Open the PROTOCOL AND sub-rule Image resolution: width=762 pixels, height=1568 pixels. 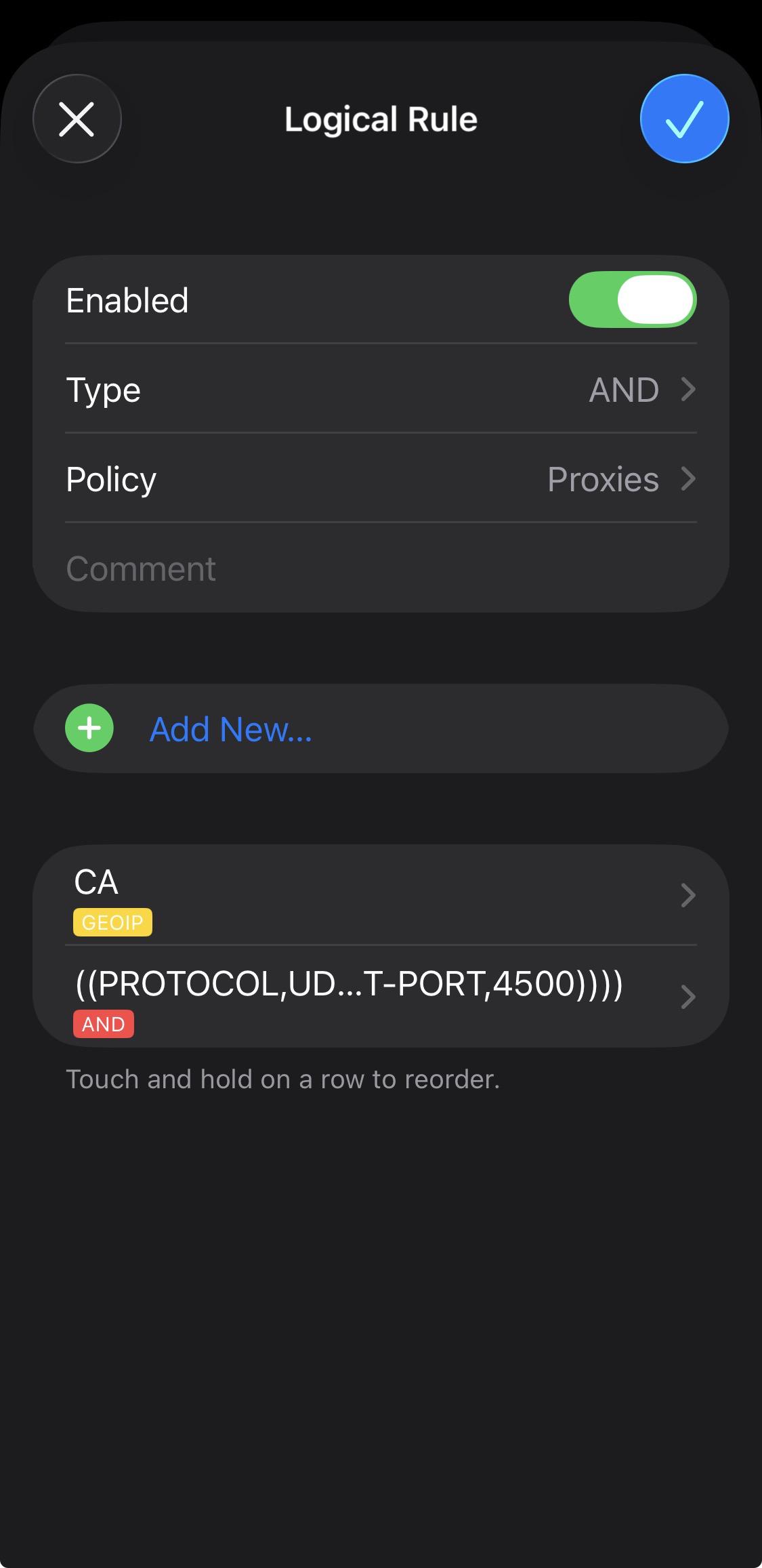(381, 997)
